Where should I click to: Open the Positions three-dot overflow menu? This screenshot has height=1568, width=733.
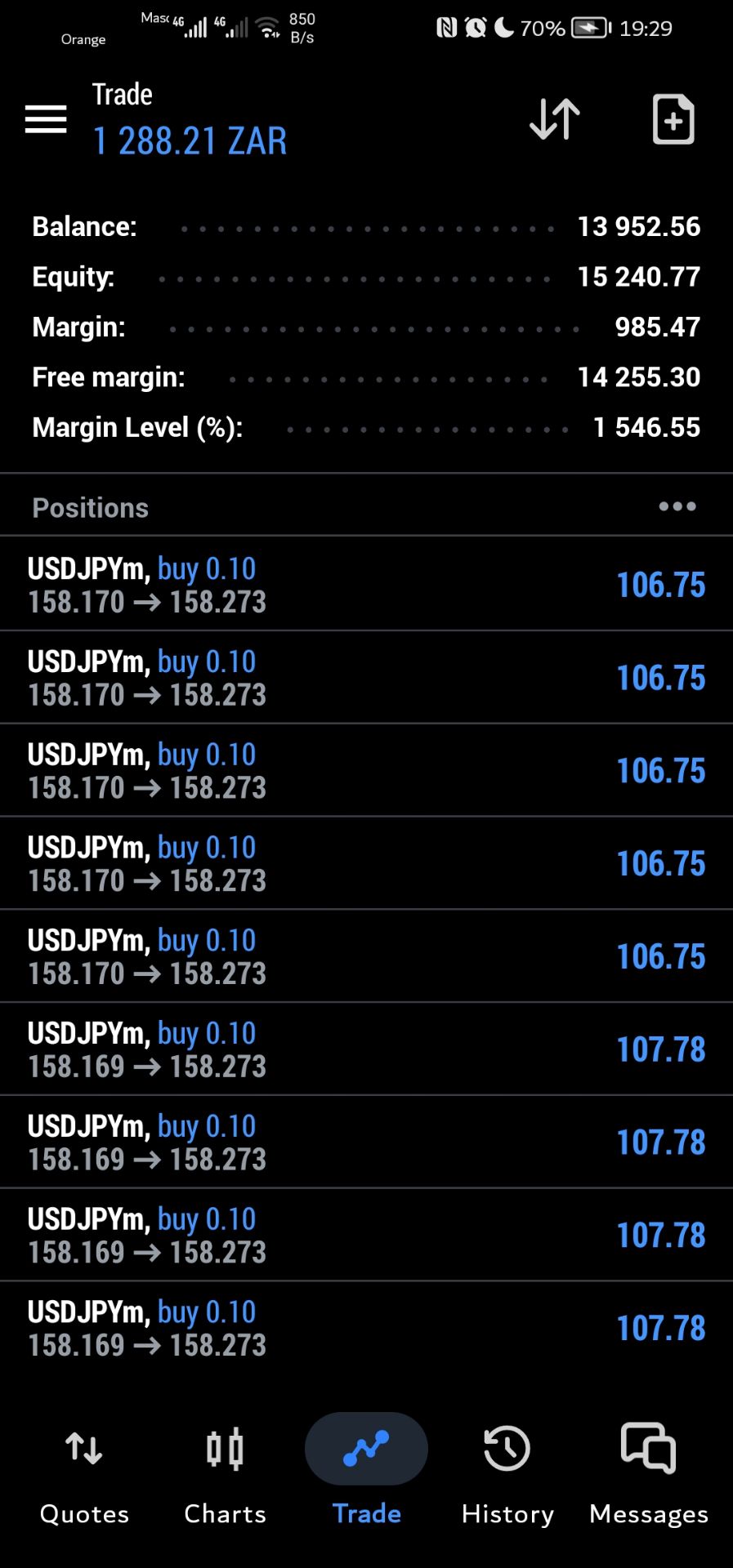point(677,507)
